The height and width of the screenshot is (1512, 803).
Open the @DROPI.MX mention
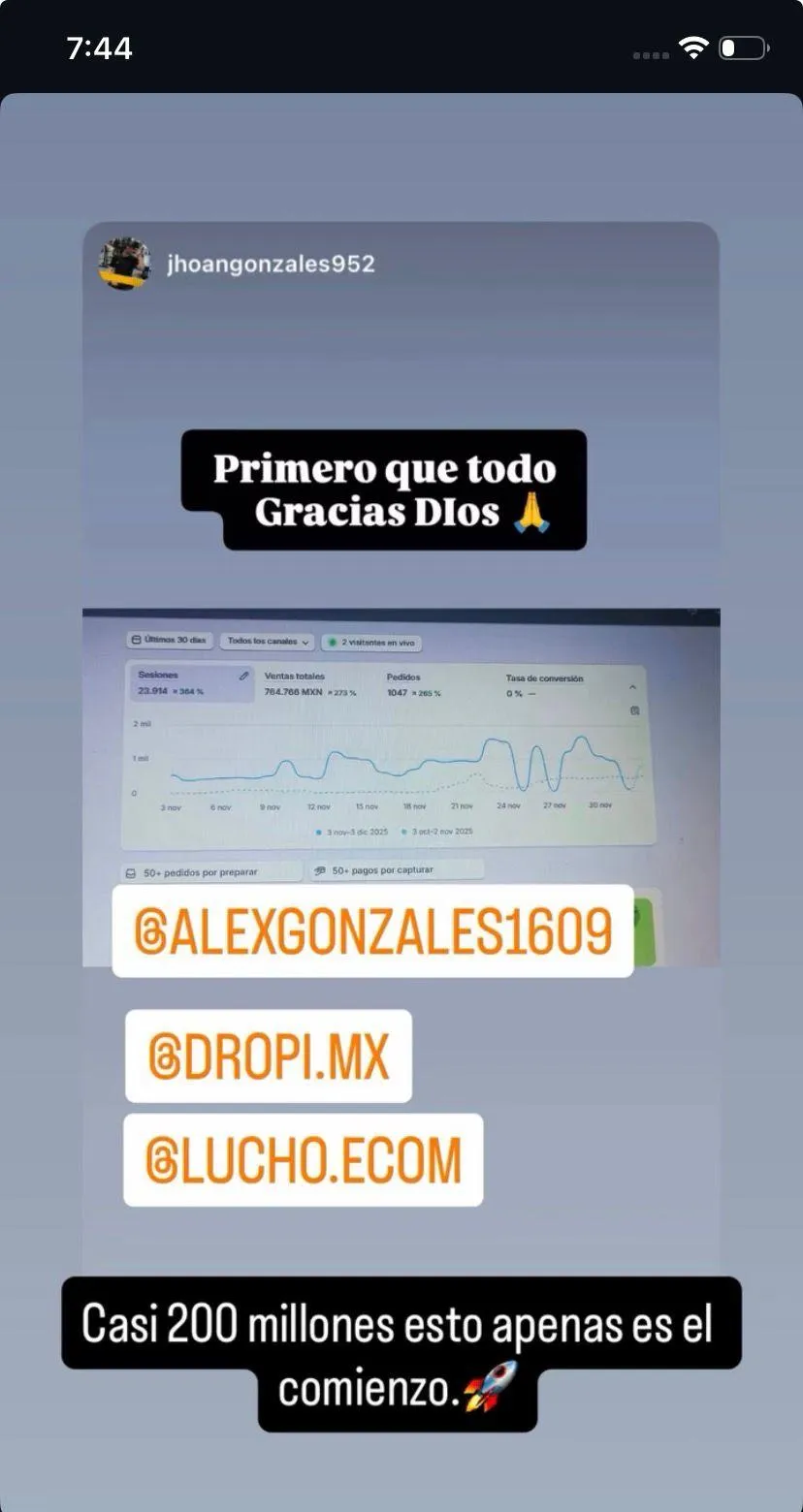coord(269,1055)
